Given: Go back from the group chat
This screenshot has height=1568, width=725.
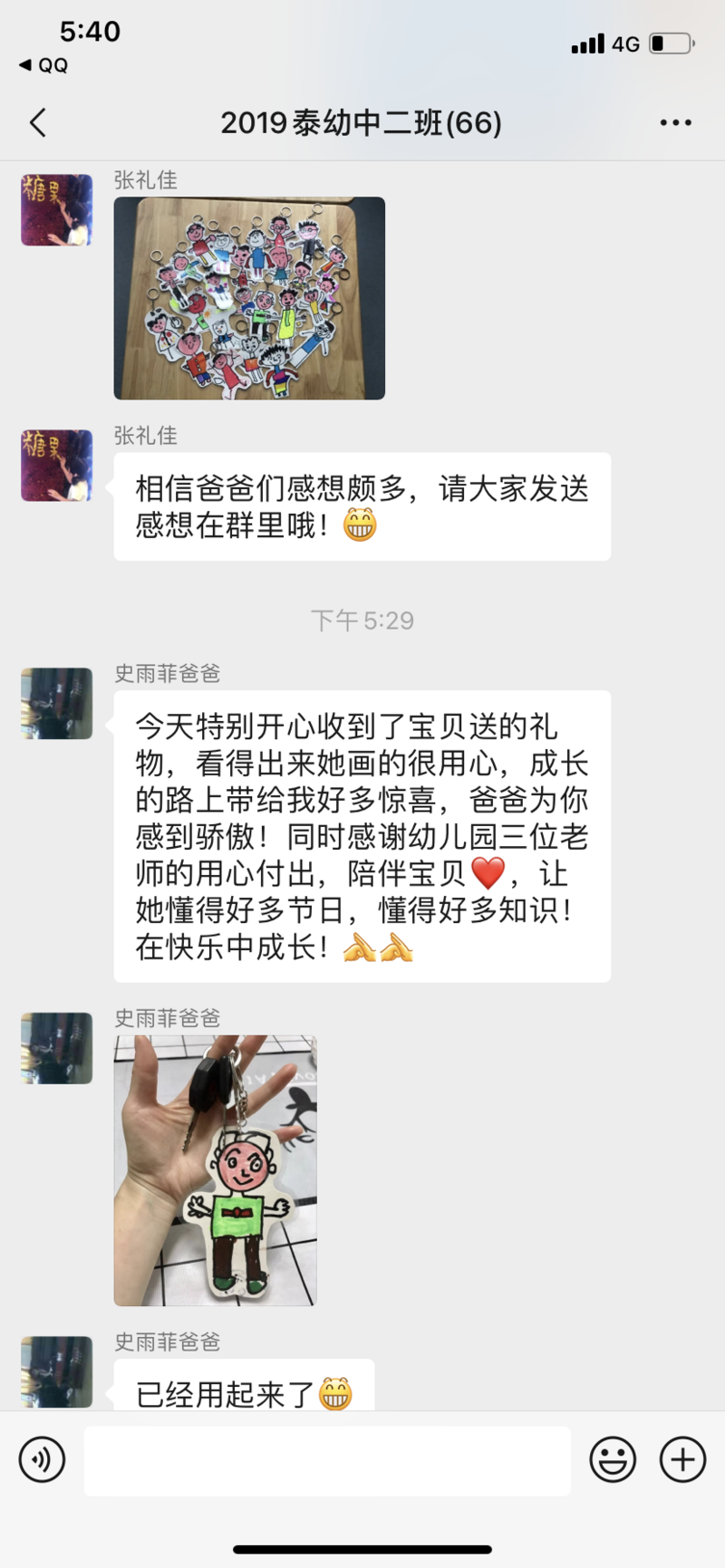Looking at the screenshot, I should click(x=38, y=122).
